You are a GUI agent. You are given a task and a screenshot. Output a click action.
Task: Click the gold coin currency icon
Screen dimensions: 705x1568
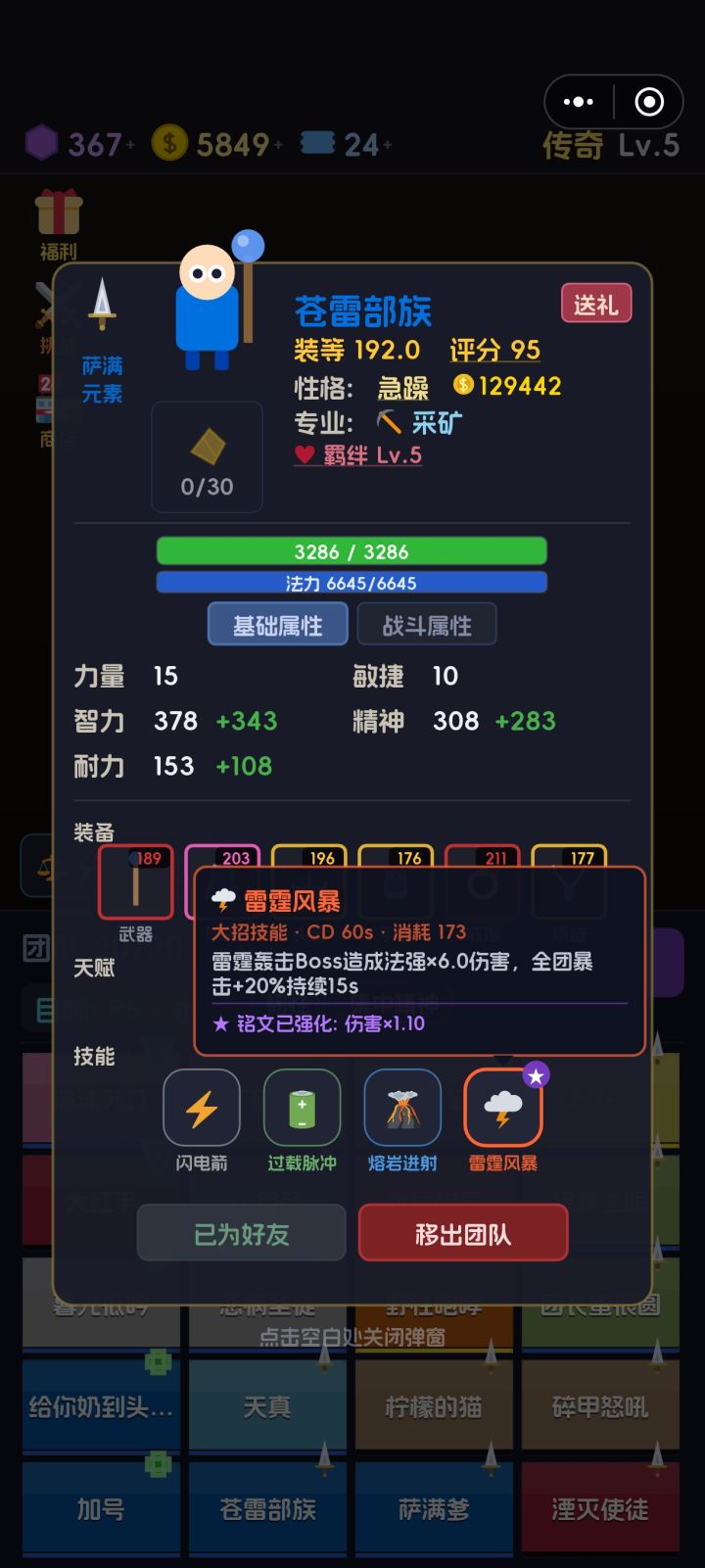tap(170, 144)
